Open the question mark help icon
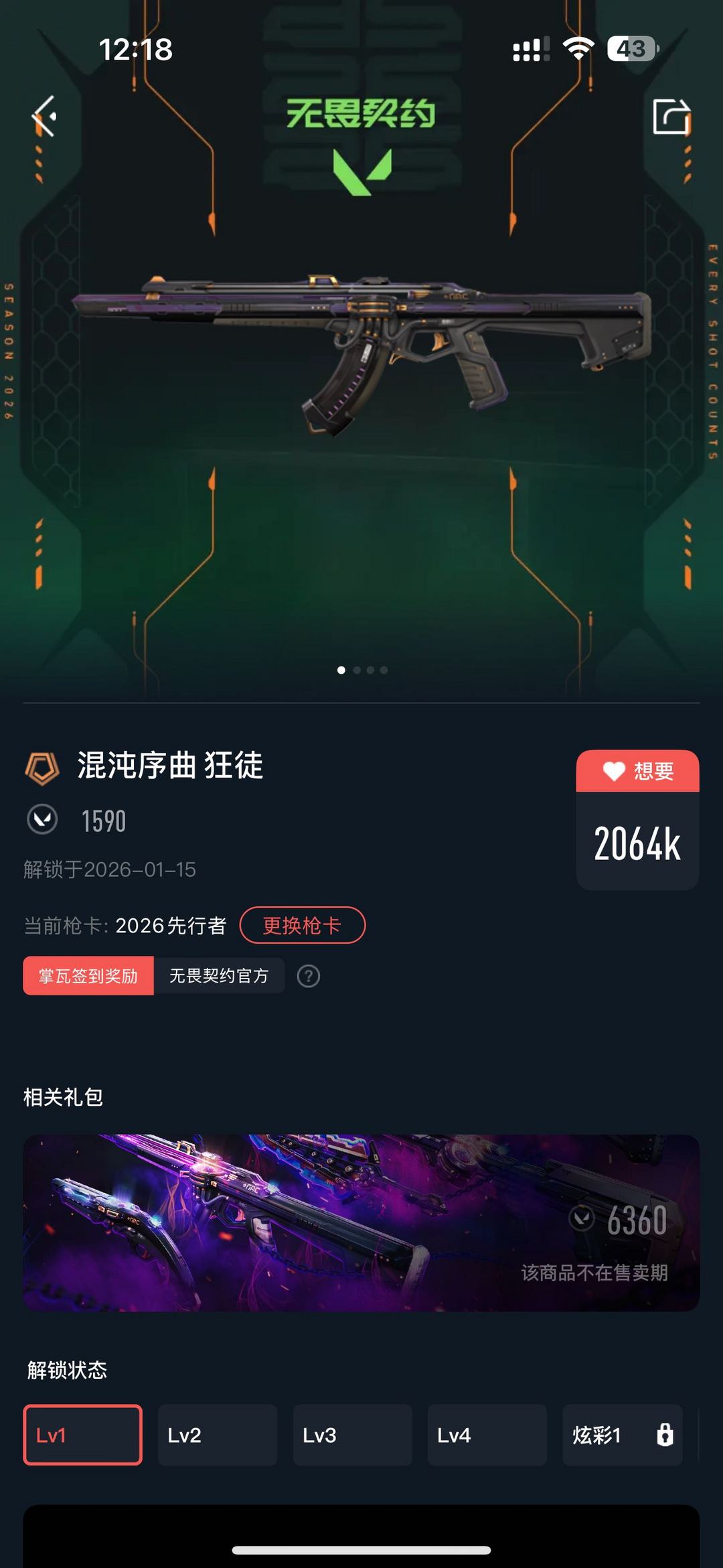 click(x=308, y=977)
